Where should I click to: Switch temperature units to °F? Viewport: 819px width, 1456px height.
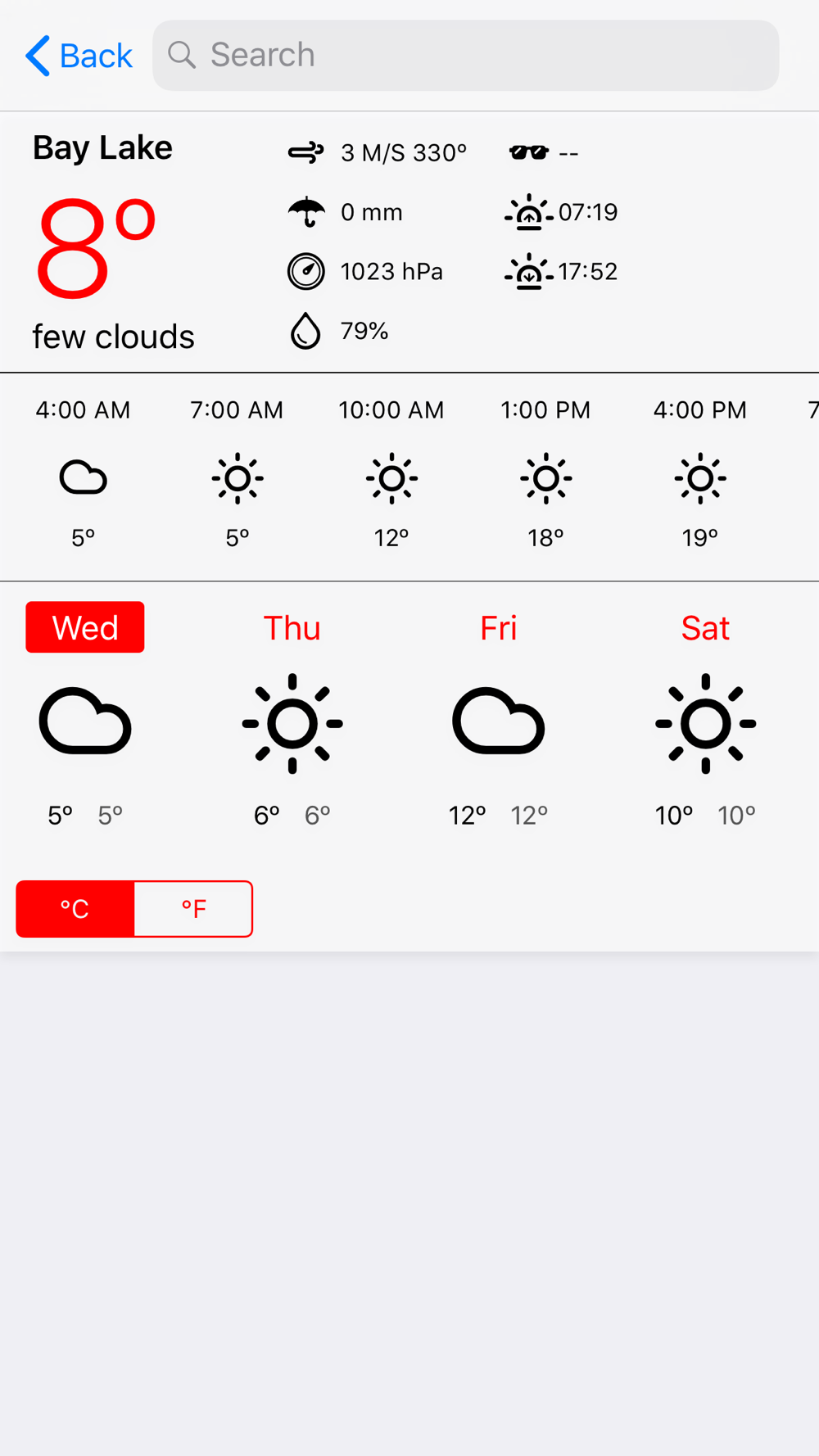tap(193, 909)
